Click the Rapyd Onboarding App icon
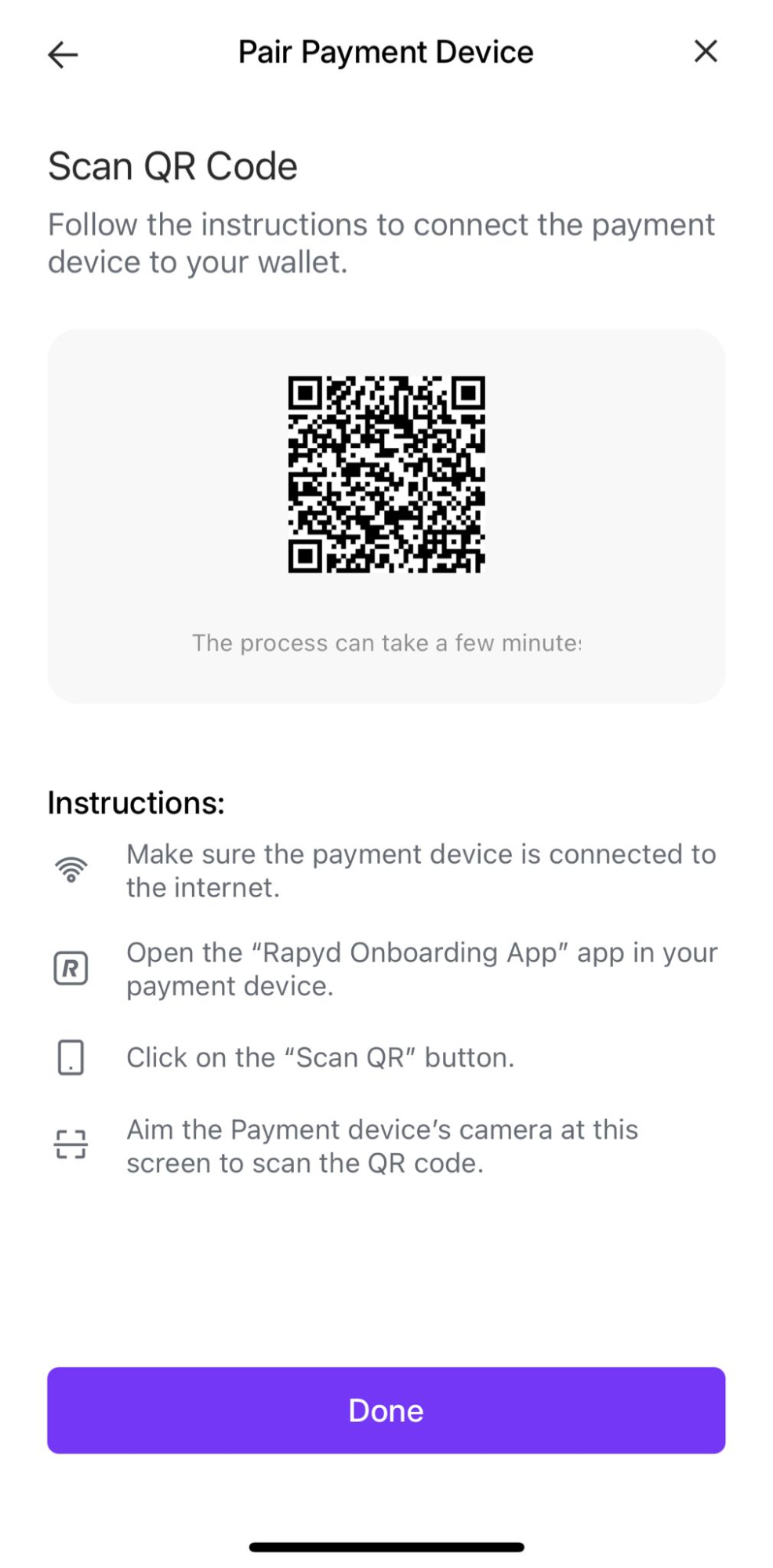 click(x=71, y=968)
